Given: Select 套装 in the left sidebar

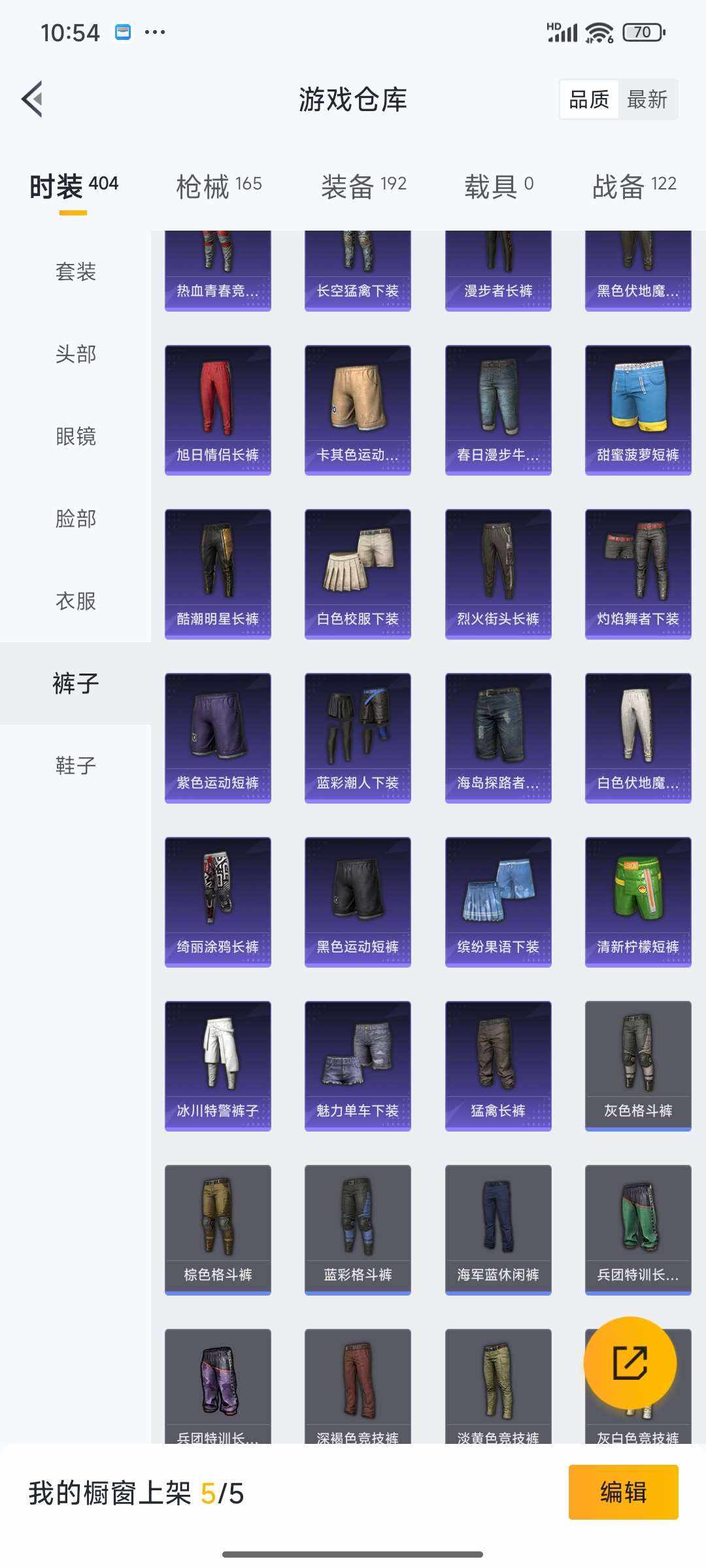Looking at the screenshot, I should [75, 272].
